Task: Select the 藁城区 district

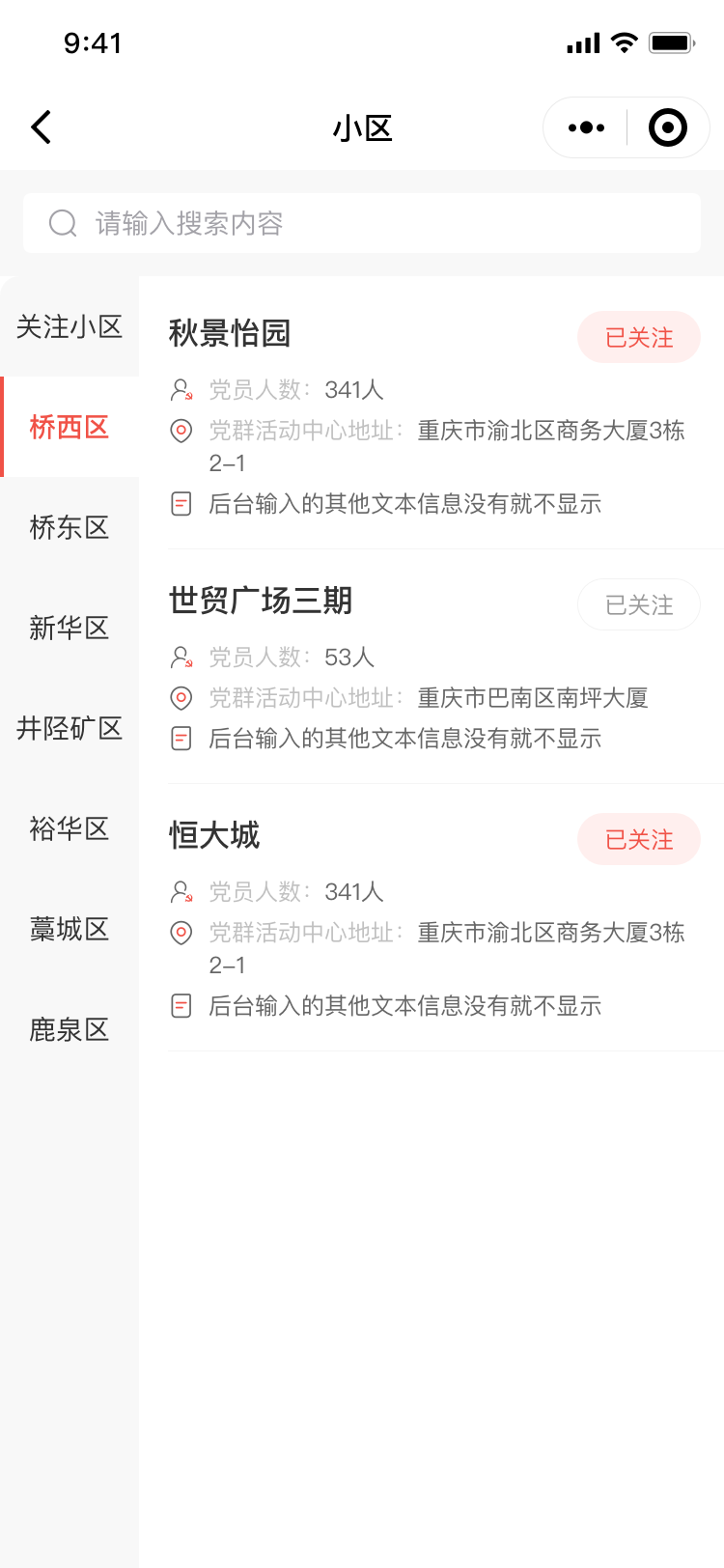Action: pos(70,929)
